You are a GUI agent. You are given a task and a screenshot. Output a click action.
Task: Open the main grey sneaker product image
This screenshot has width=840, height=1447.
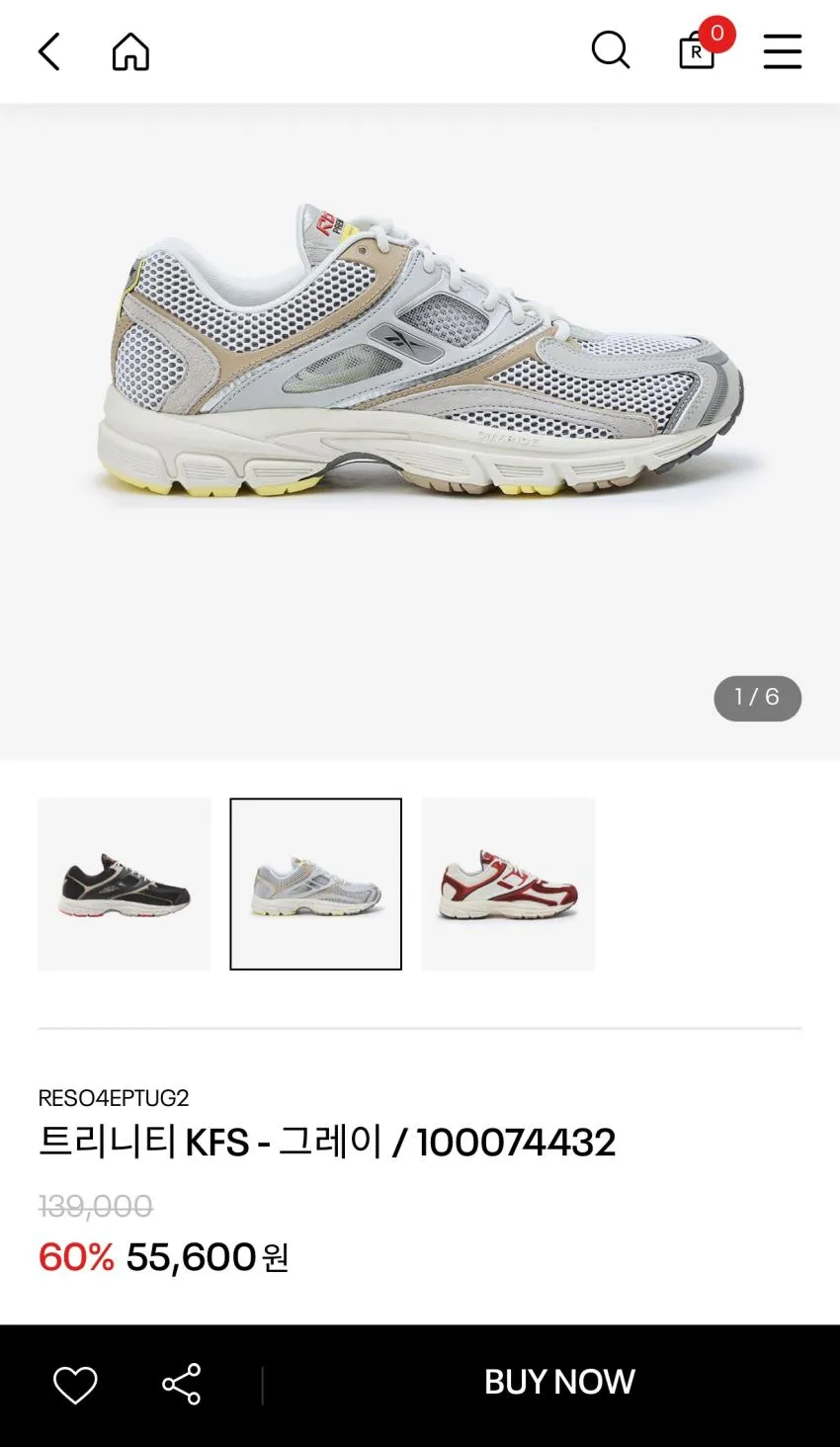420,354
